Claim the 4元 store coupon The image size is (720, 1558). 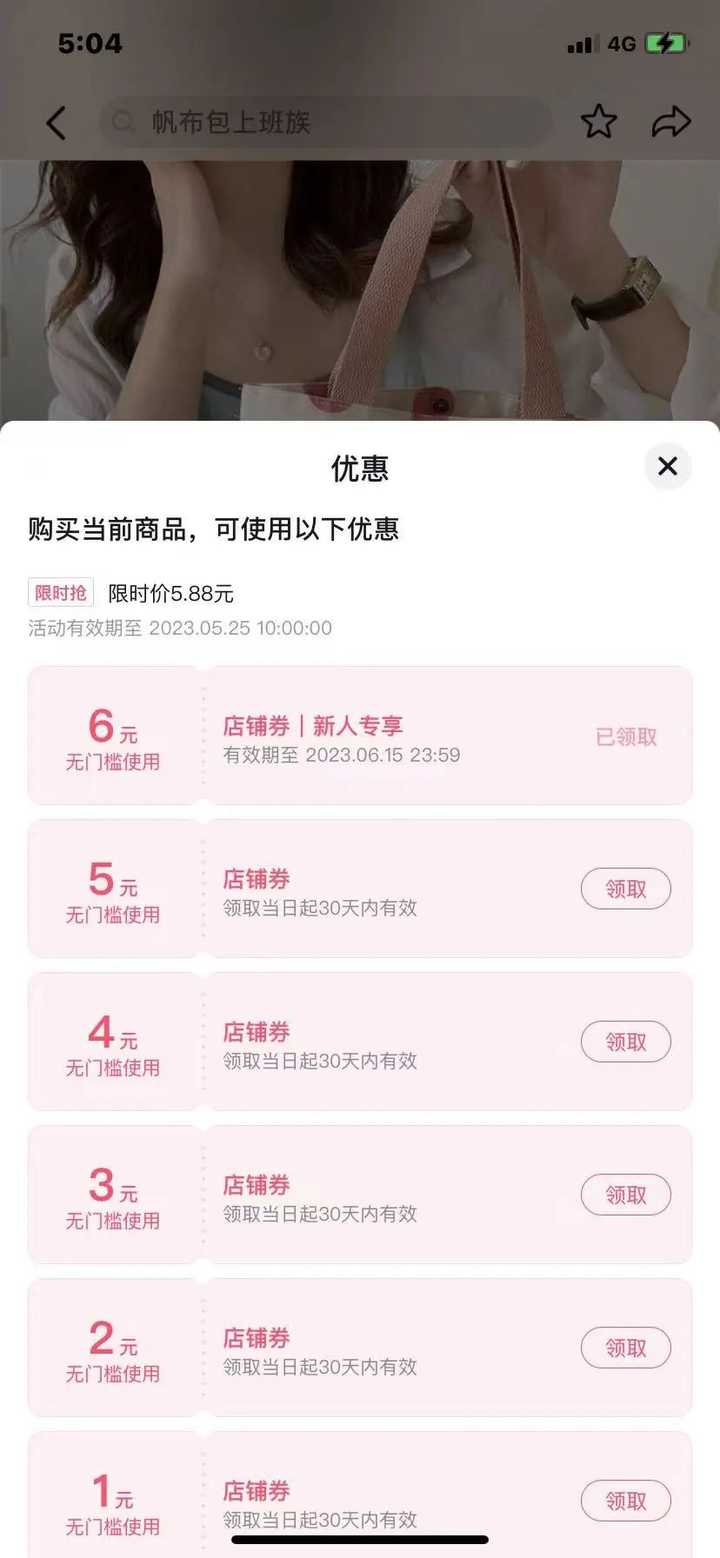(626, 1042)
